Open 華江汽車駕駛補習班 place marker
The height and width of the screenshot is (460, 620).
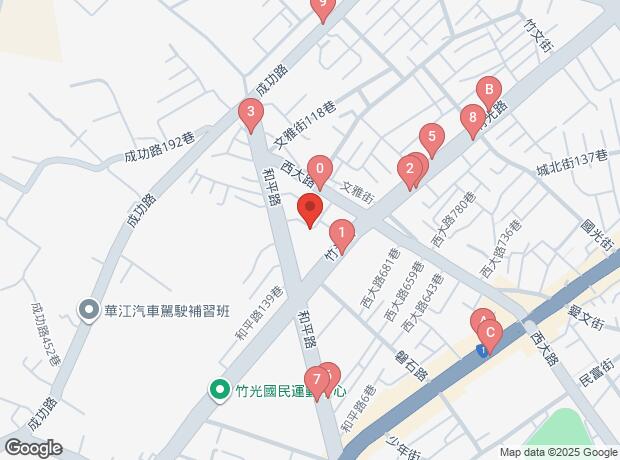click(90, 309)
